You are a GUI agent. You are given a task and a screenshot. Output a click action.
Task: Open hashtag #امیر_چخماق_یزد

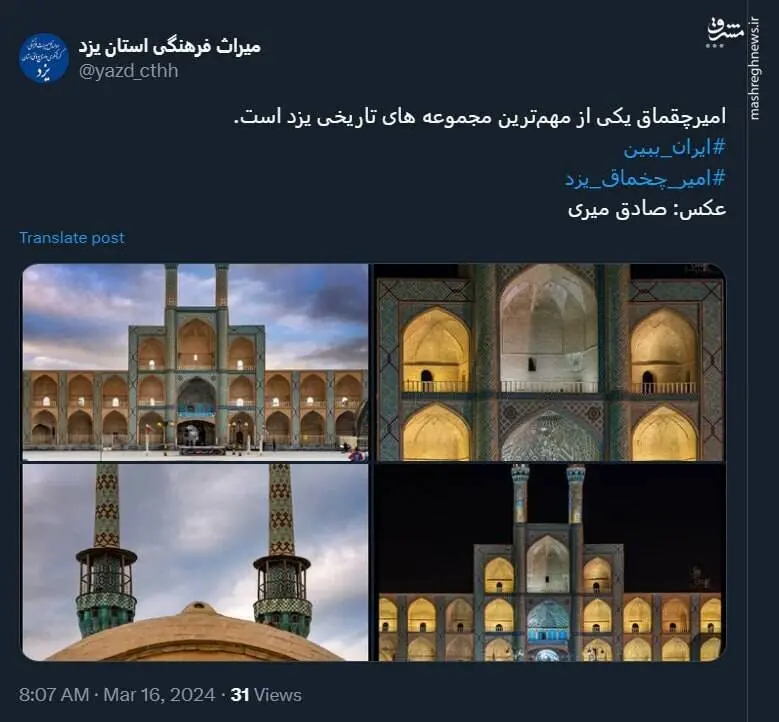[645, 179]
